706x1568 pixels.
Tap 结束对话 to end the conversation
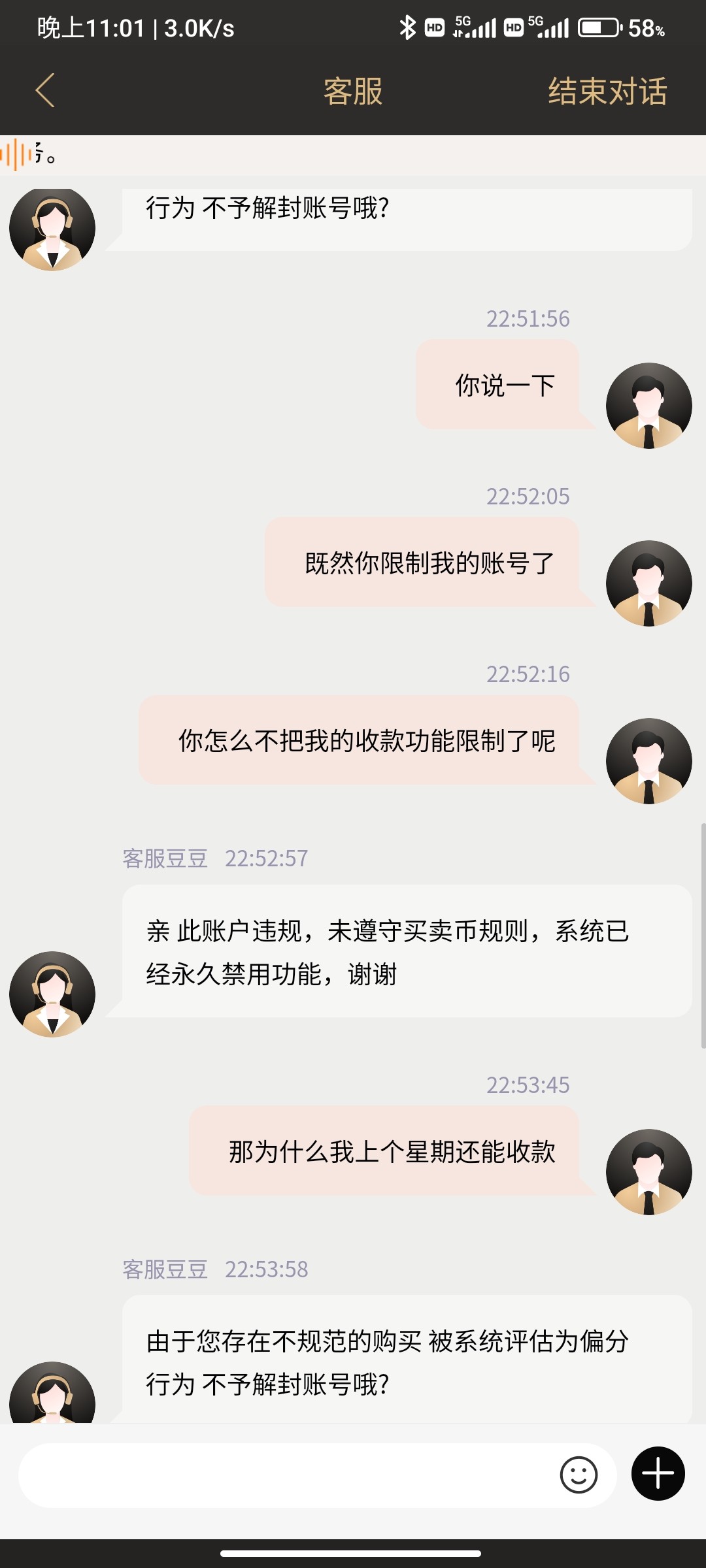pos(607,91)
